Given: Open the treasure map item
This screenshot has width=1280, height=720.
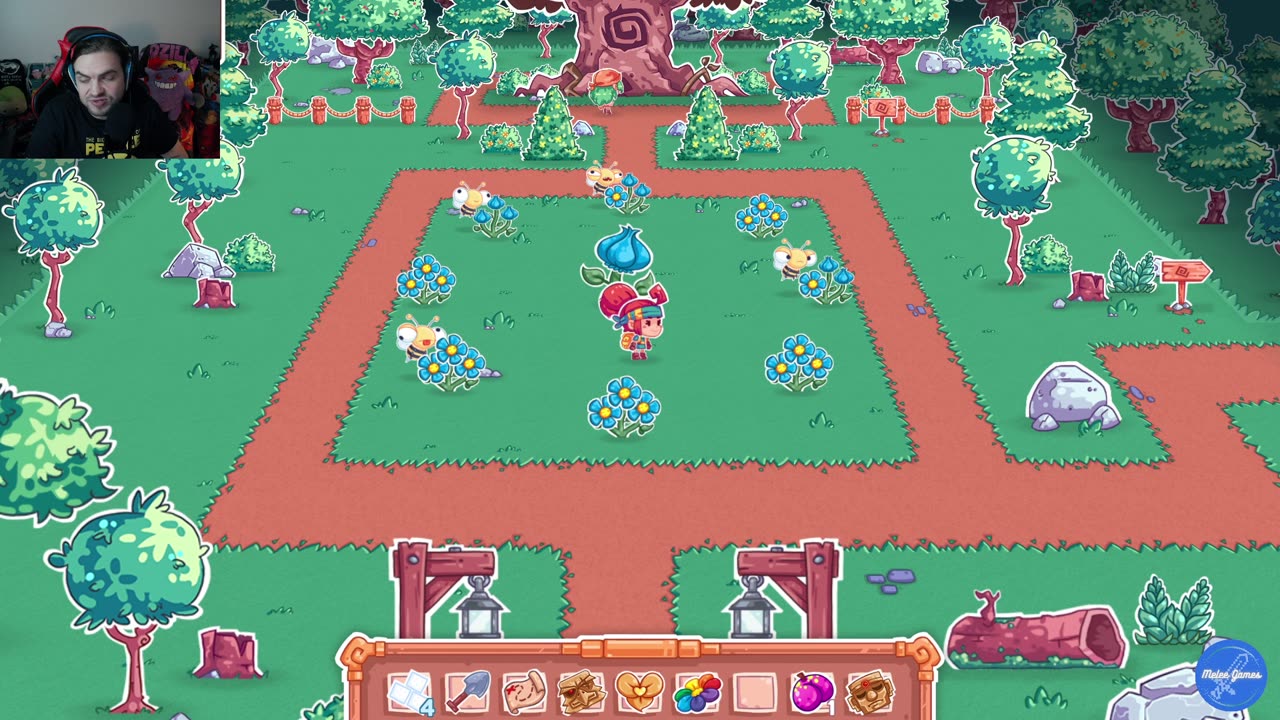Looking at the screenshot, I should [524, 691].
